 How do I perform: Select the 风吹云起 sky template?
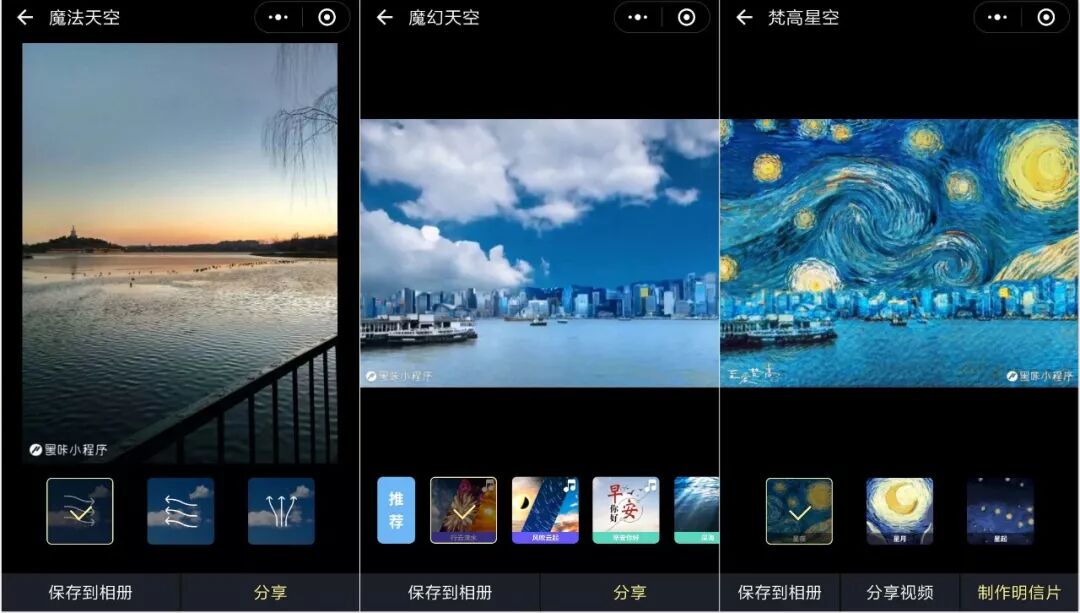click(545, 510)
